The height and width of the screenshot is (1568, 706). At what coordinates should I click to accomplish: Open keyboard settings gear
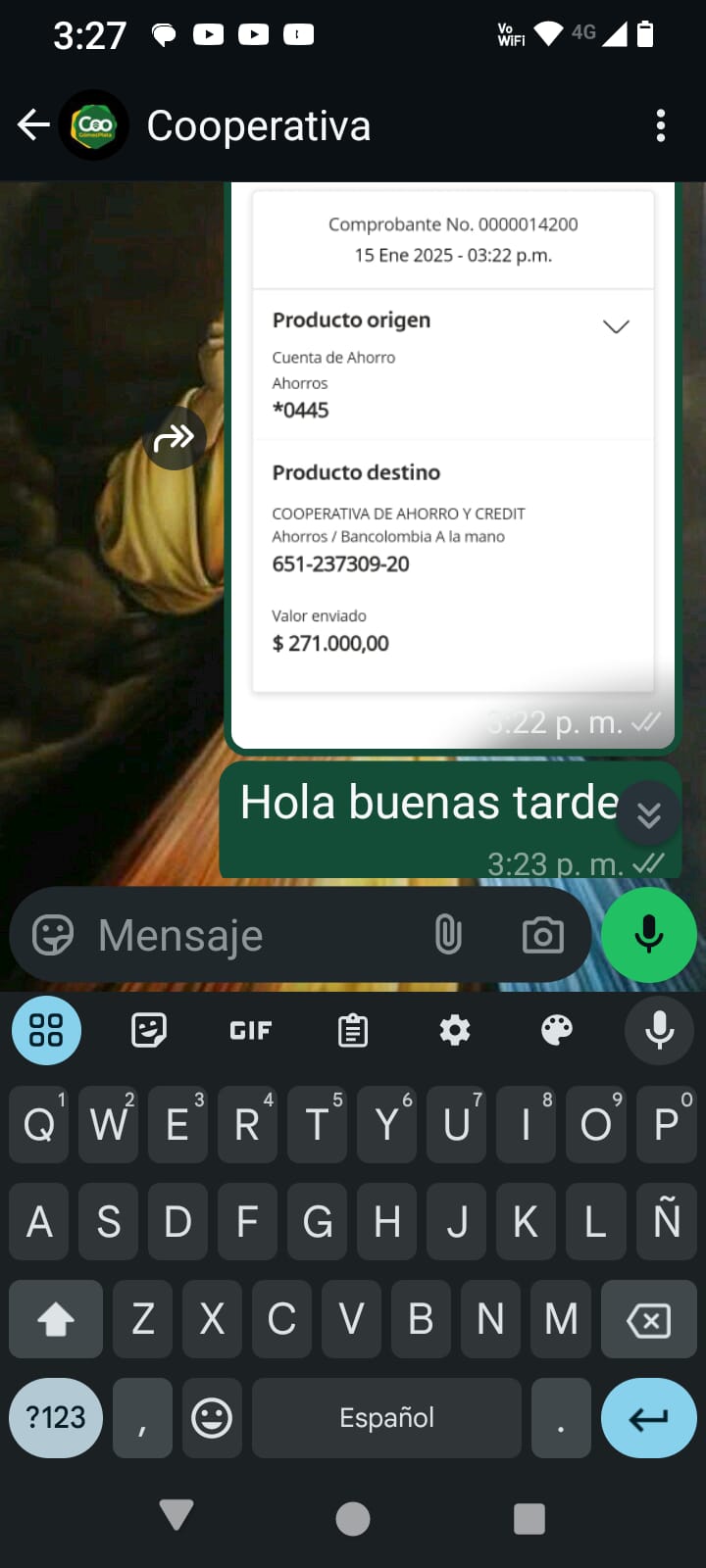tap(455, 1030)
